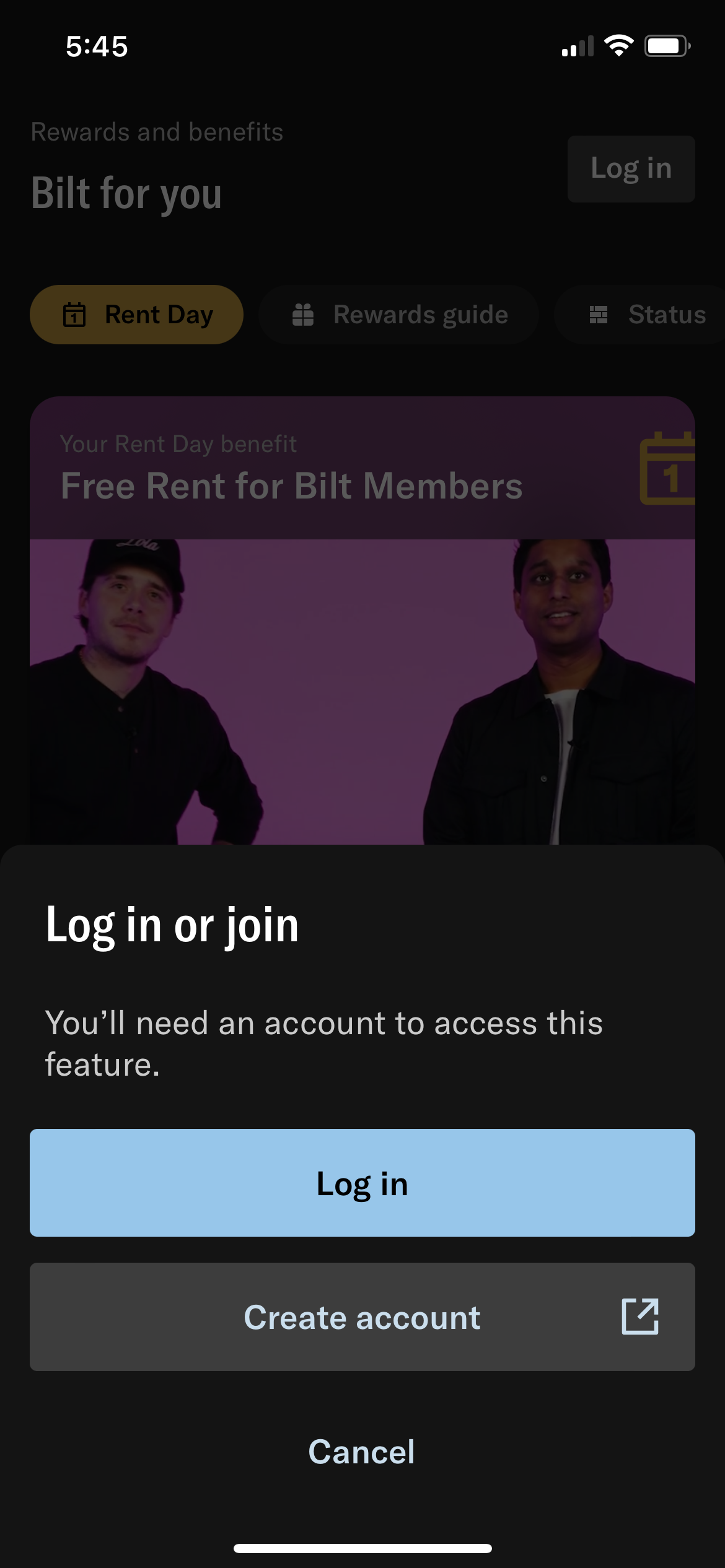This screenshot has width=725, height=1568.
Task: Select the Rewards and benefits label
Action: 157,131
